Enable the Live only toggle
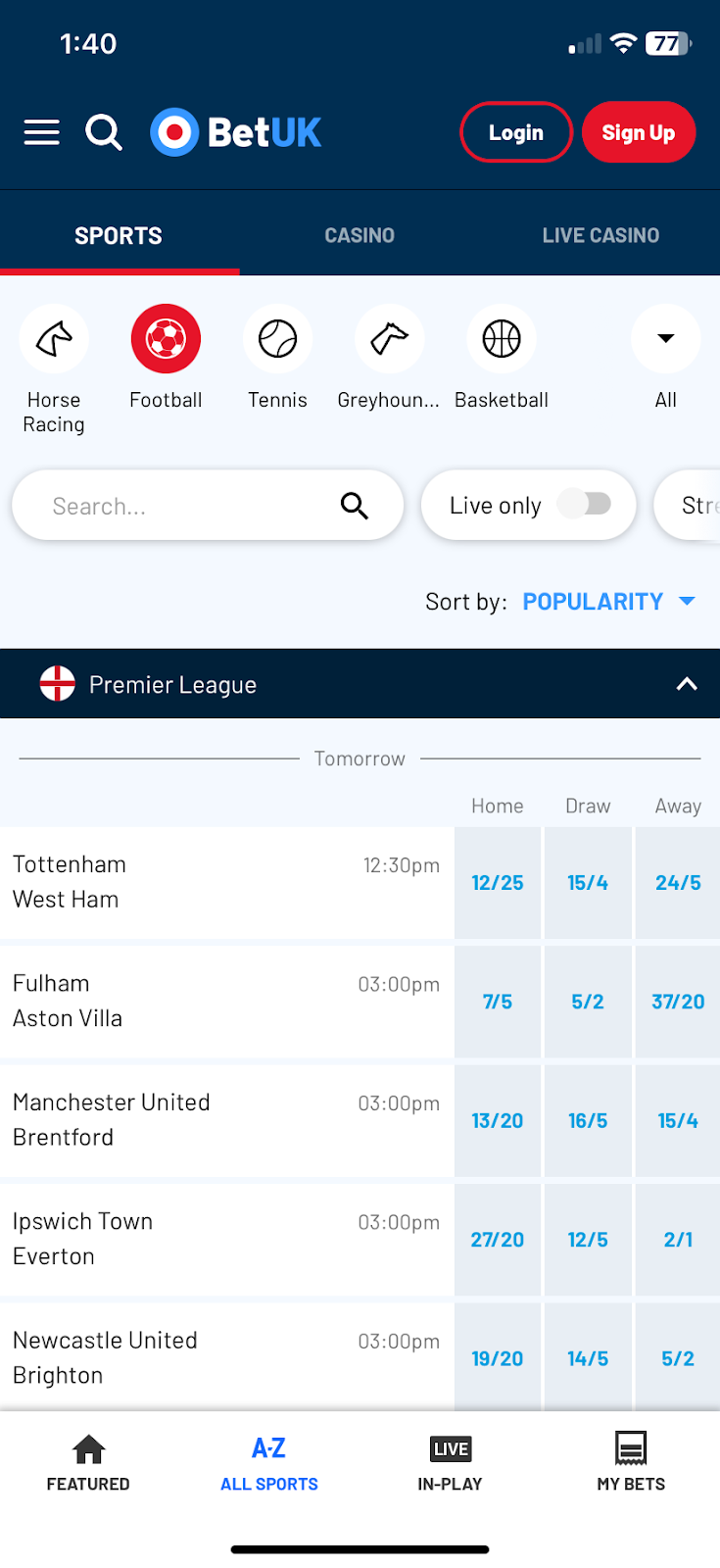 (x=585, y=504)
